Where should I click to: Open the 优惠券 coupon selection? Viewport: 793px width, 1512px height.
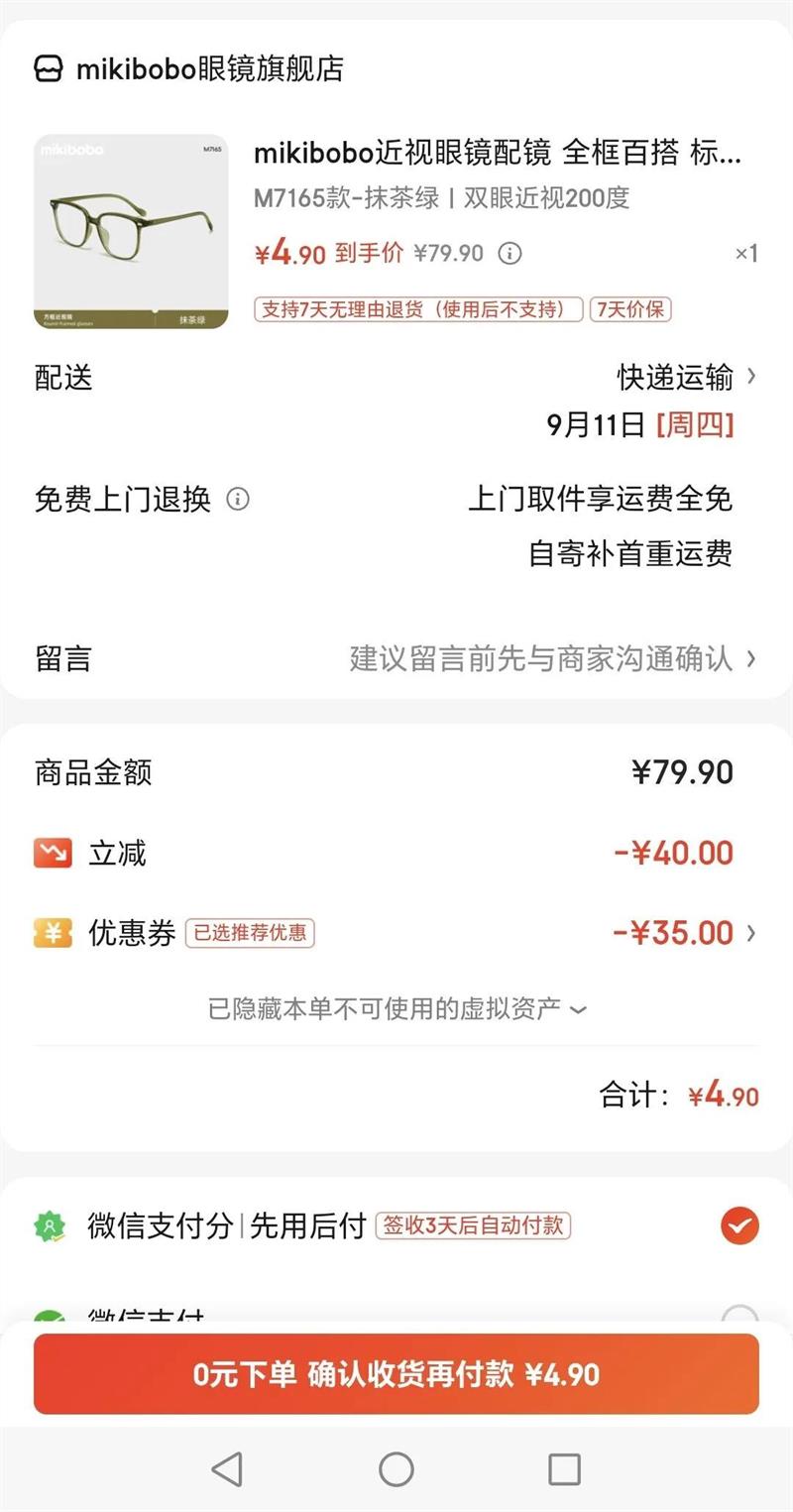pyautogui.click(x=684, y=933)
